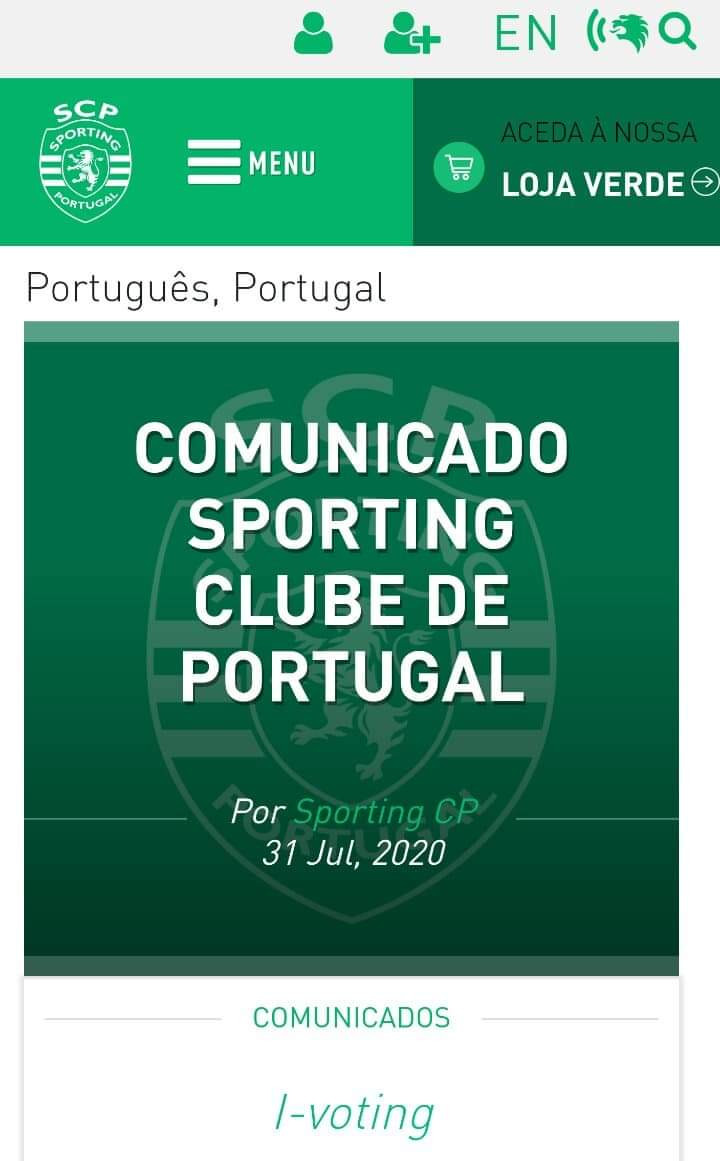
Task: Open the Sporting CP author link
Action: (x=386, y=812)
